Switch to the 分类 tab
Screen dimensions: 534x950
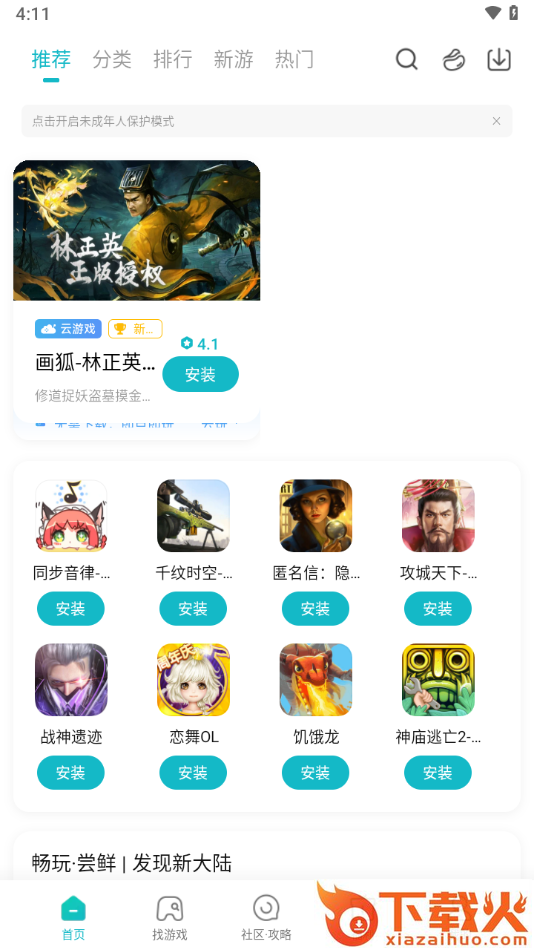coord(112,59)
